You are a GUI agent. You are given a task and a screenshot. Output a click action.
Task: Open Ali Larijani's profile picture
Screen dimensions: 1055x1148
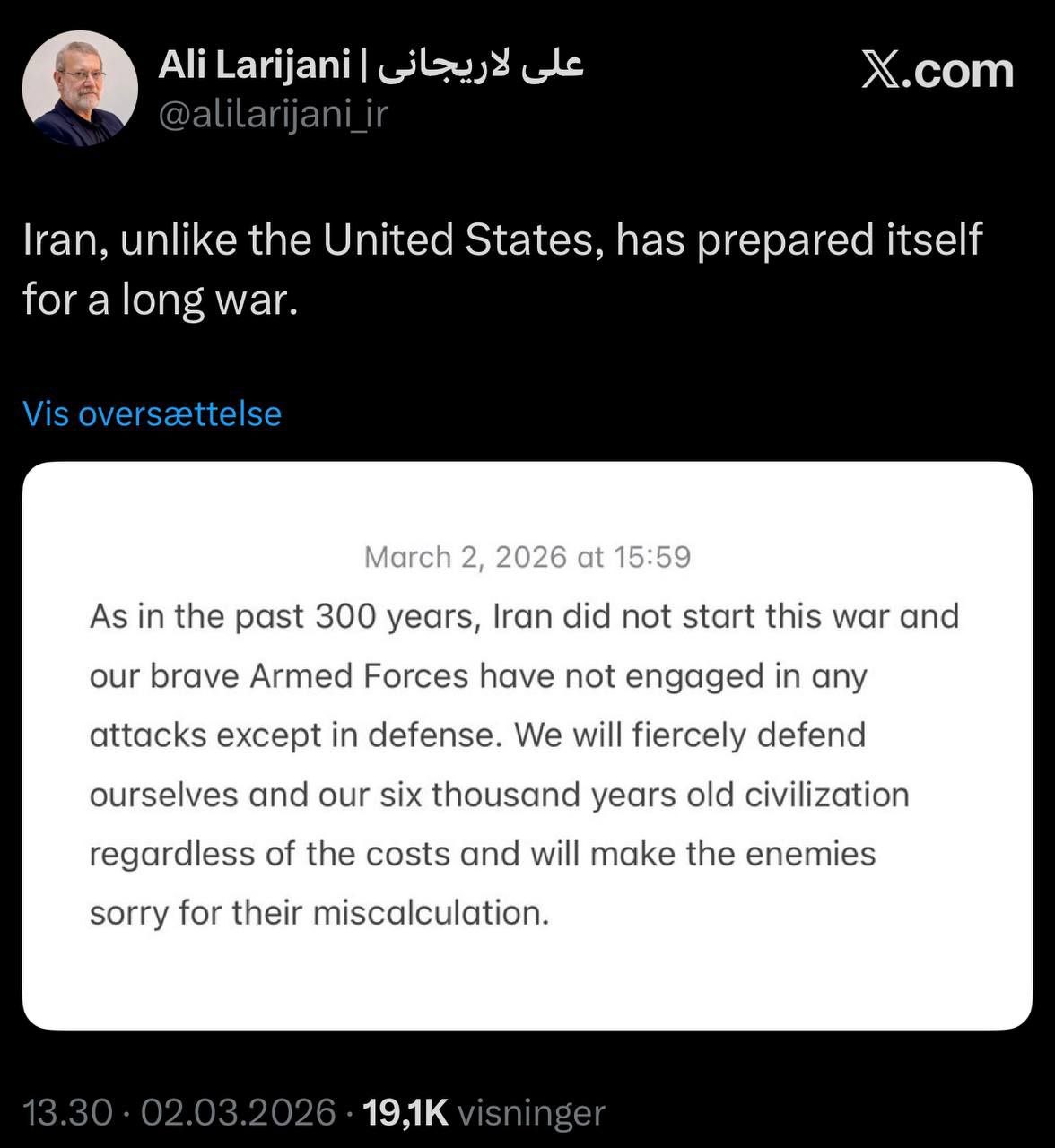[x=80, y=88]
